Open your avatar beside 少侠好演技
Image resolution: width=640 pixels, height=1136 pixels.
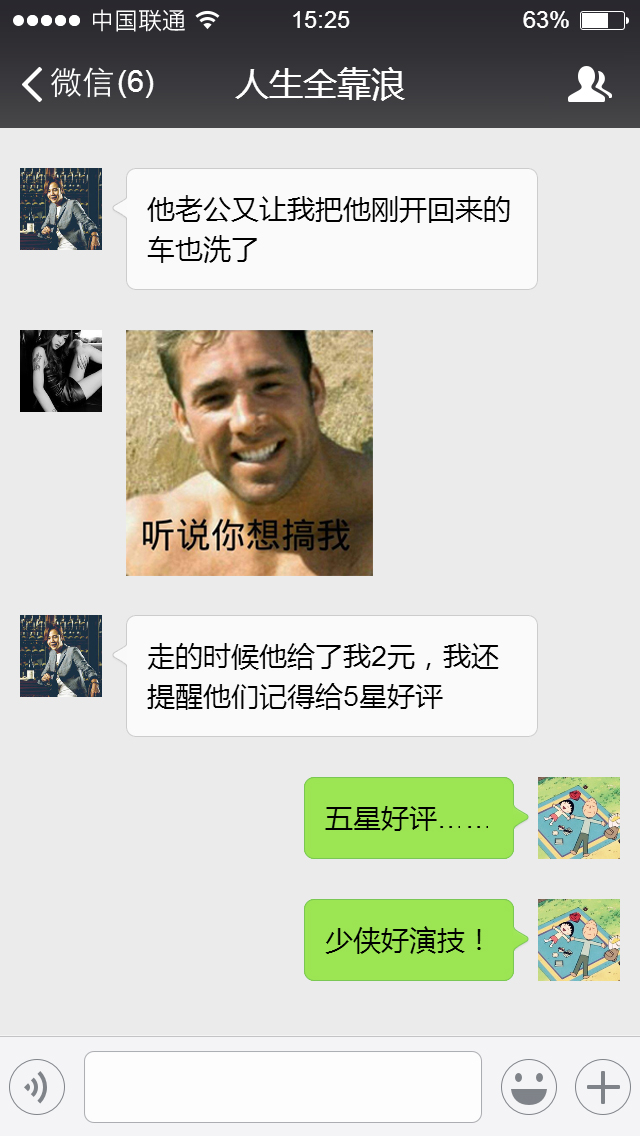coord(578,940)
